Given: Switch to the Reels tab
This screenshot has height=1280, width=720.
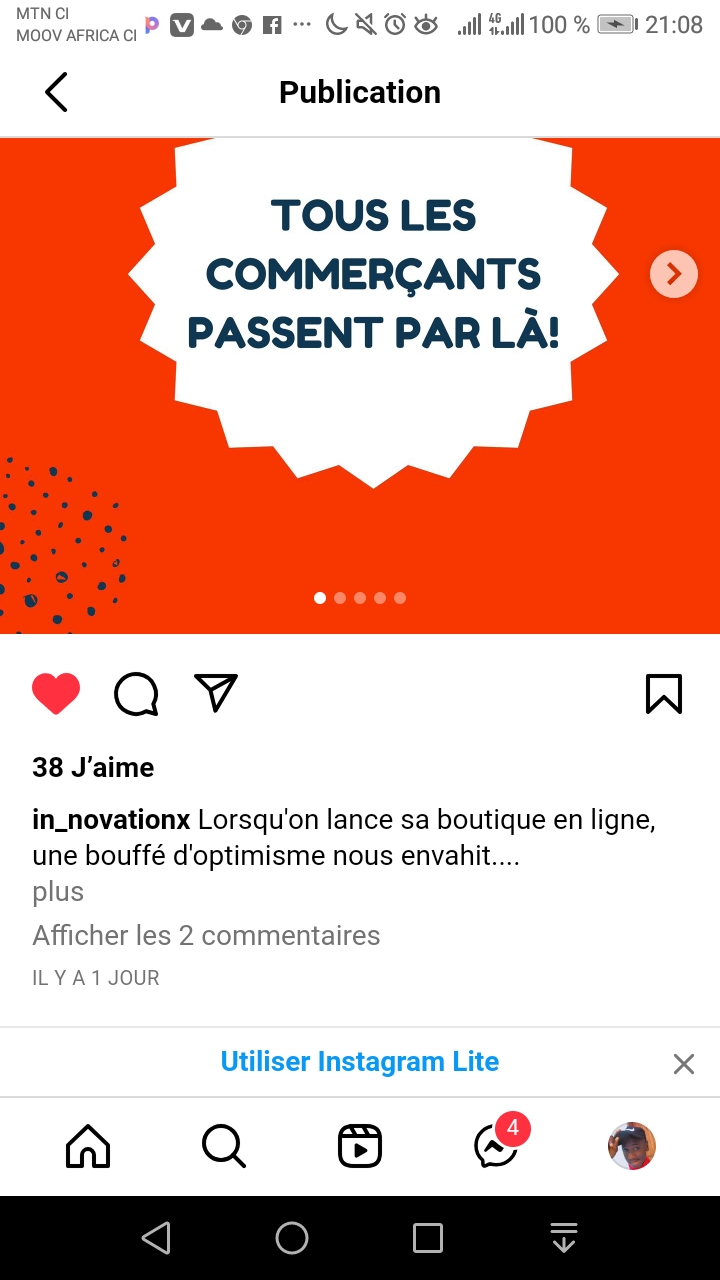Looking at the screenshot, I should (359, 1146).
